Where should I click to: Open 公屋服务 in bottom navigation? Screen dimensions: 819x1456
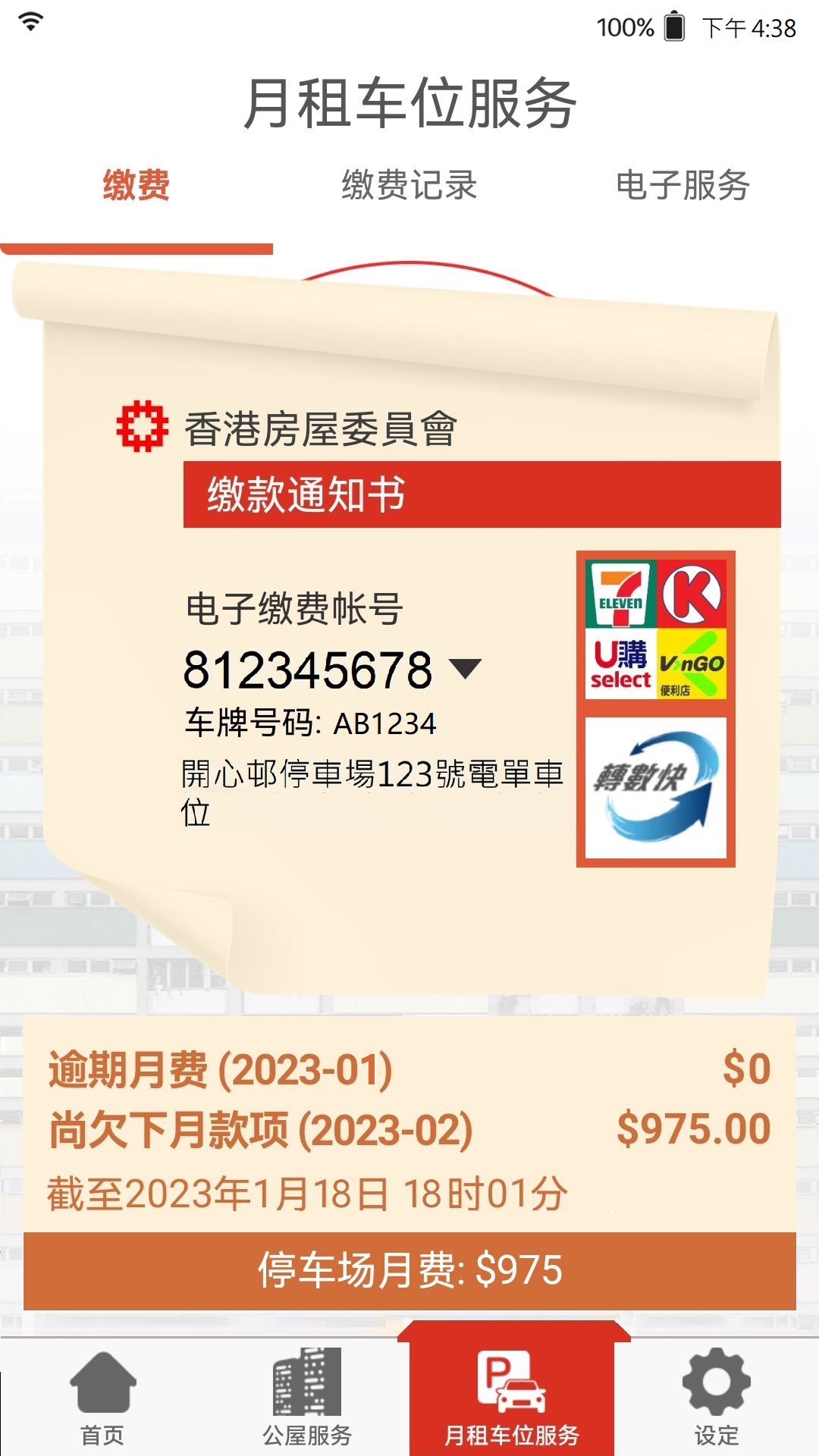coord(307,1397)
